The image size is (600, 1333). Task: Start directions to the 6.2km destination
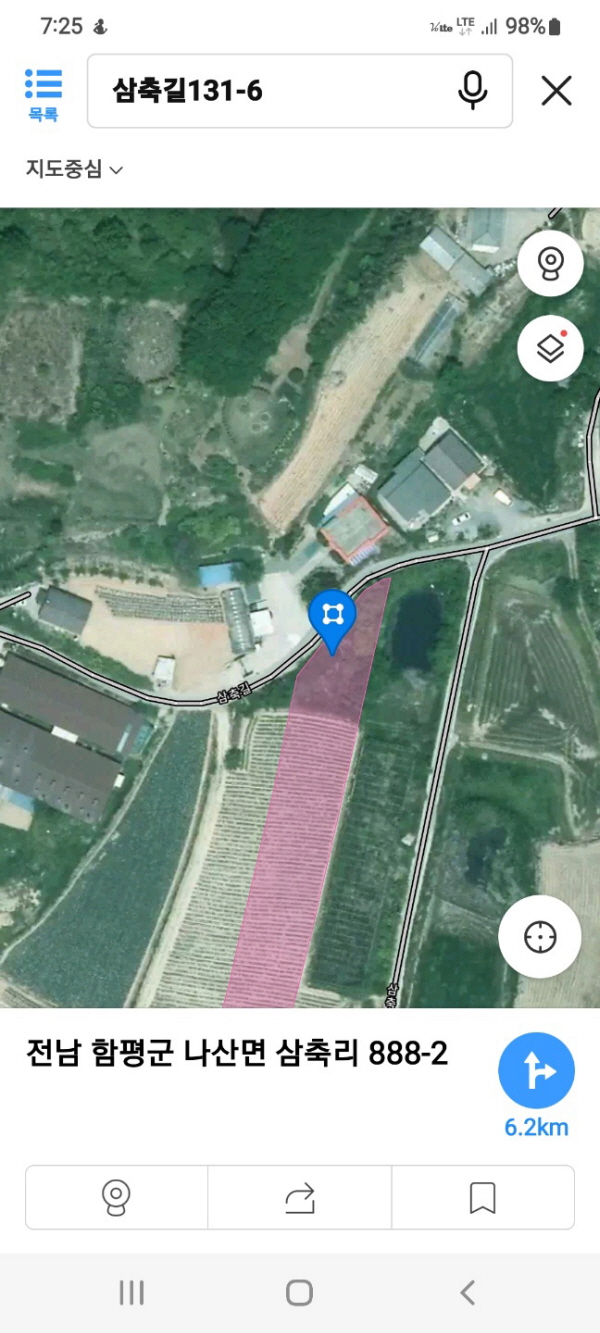click(536, 1073)
